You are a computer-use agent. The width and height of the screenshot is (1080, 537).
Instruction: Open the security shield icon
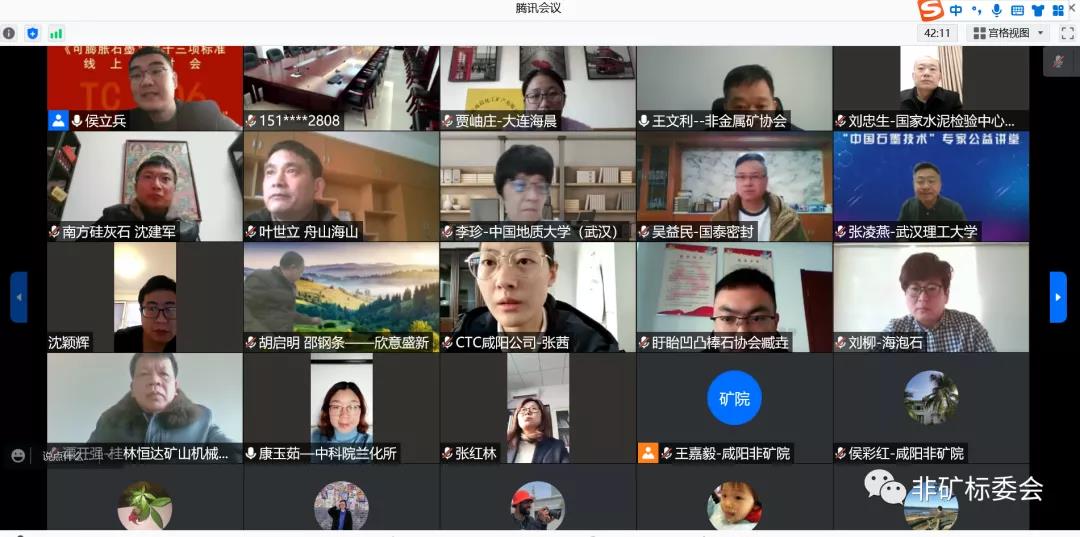tap(32, 33)
